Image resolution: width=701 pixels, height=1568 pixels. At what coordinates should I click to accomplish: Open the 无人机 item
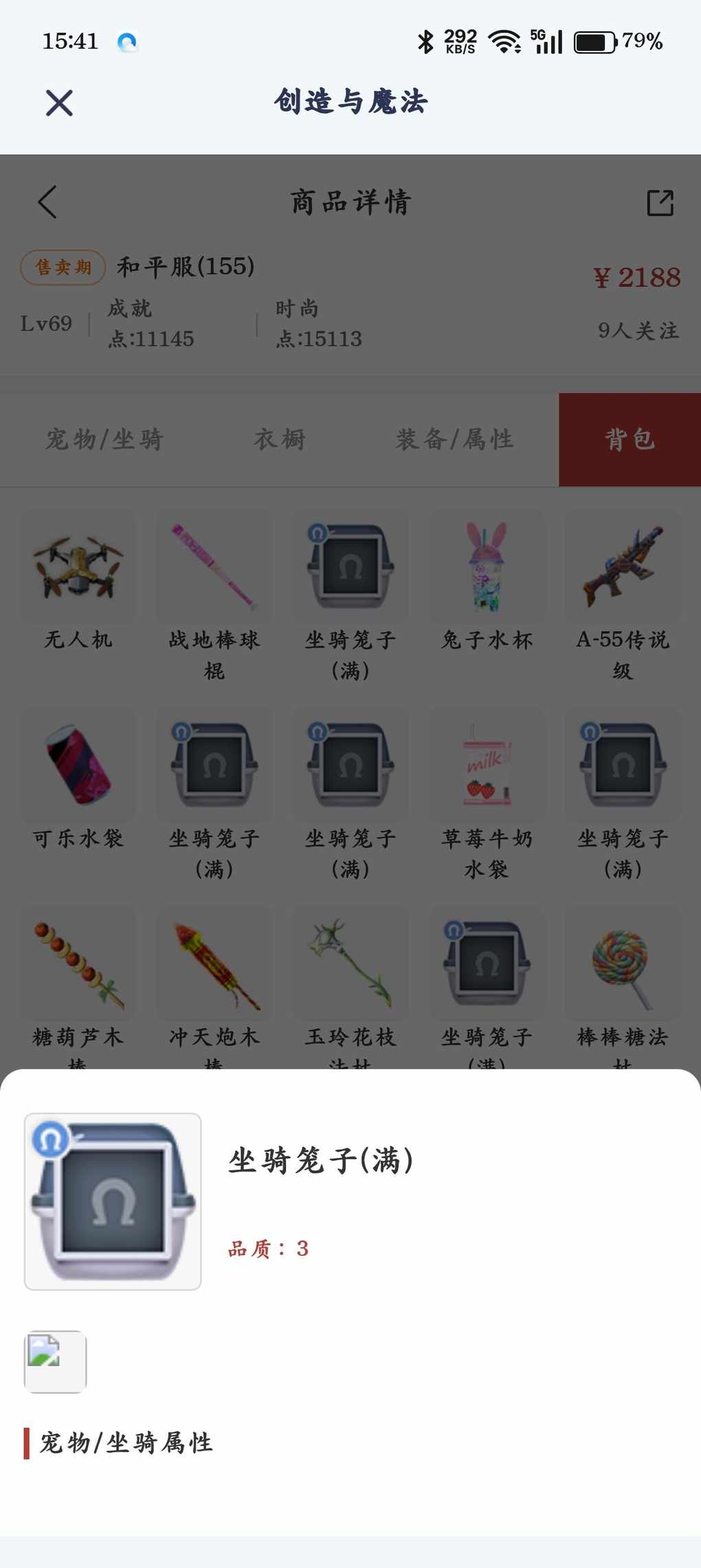coord(78,567)
